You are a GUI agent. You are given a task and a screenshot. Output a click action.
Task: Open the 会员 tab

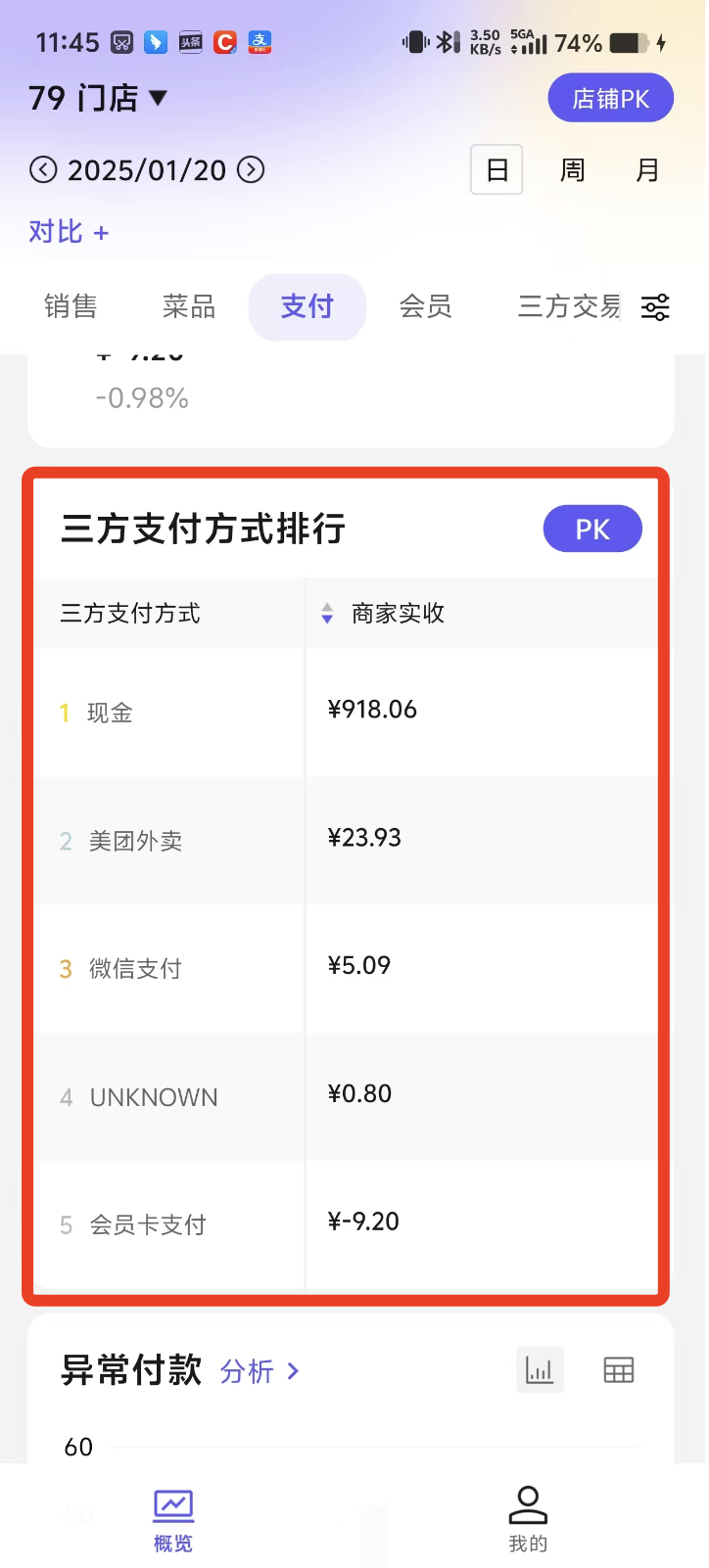426,306
